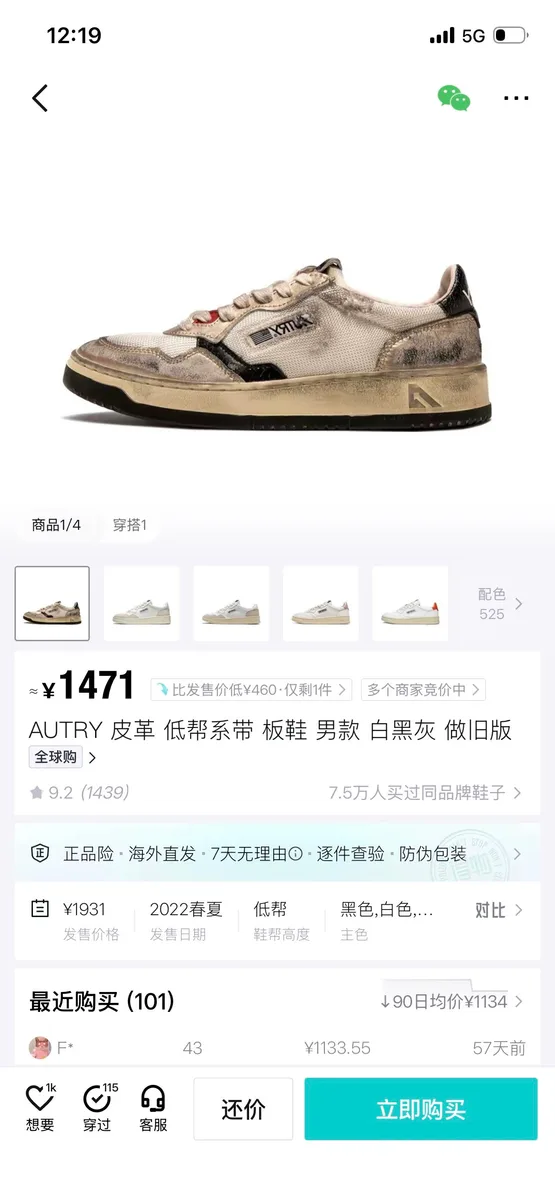The image size is (555, 1200).
Task: Contact 客服 customer service
Action: [153, 1108]
